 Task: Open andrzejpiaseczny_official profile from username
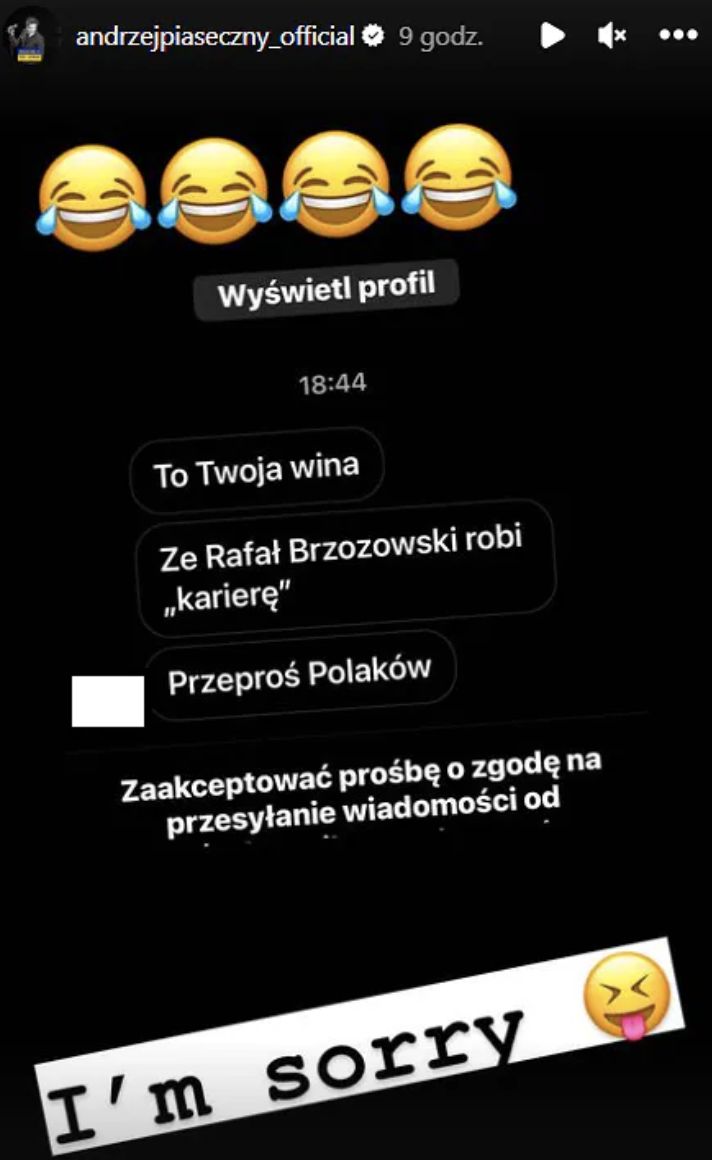click(x=215, y=37)
